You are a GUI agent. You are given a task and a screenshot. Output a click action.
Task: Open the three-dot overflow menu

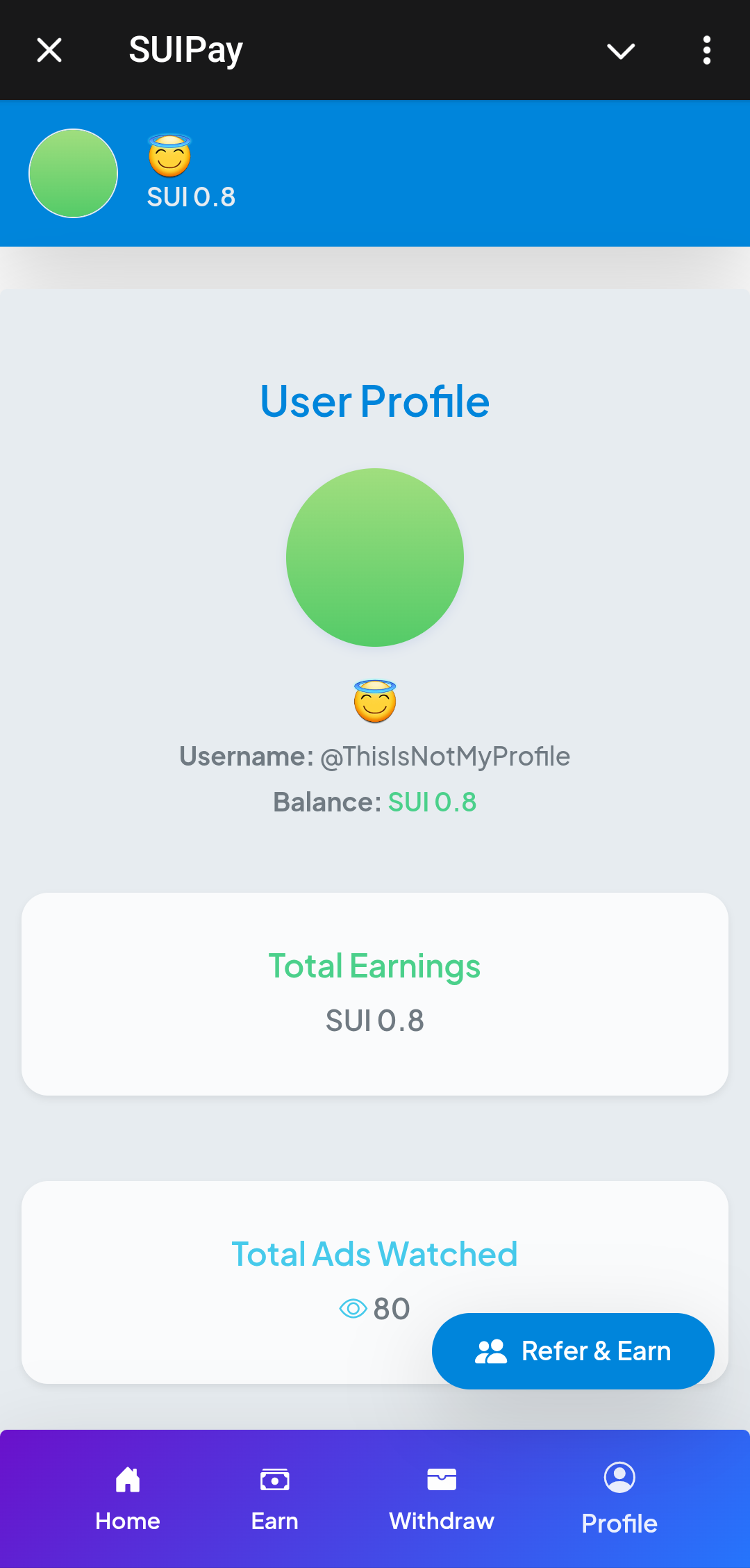[x=706, y=51]
